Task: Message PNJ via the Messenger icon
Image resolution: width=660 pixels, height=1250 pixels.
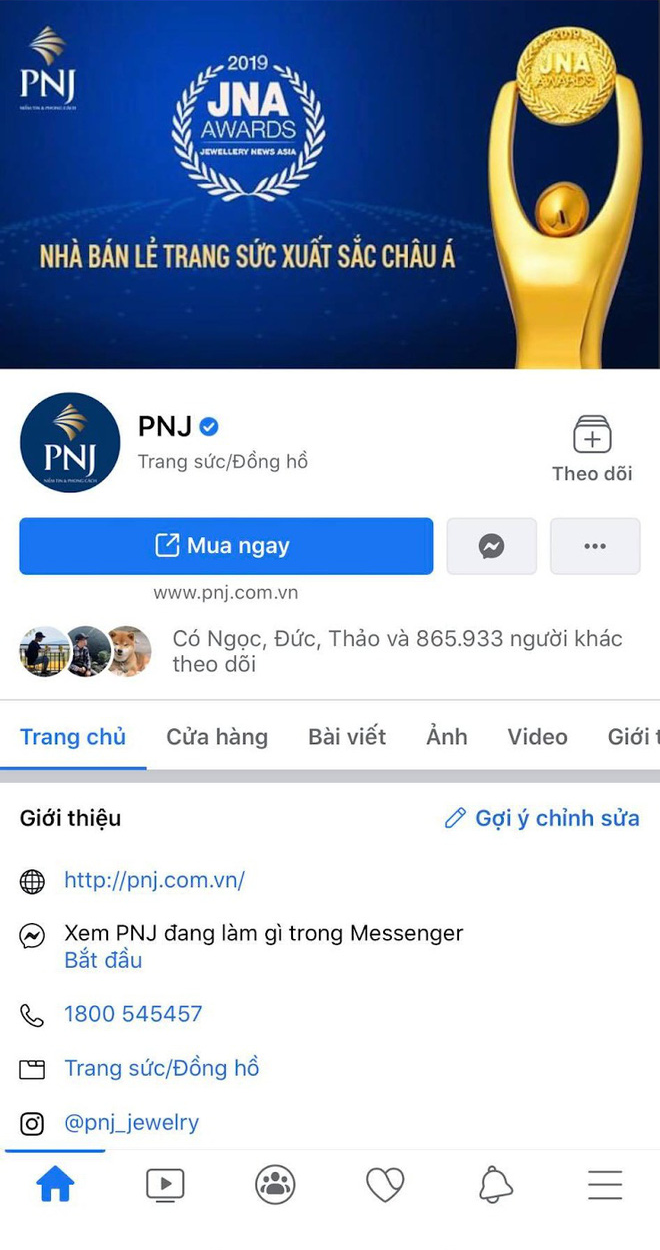Action: pos(491,546)
